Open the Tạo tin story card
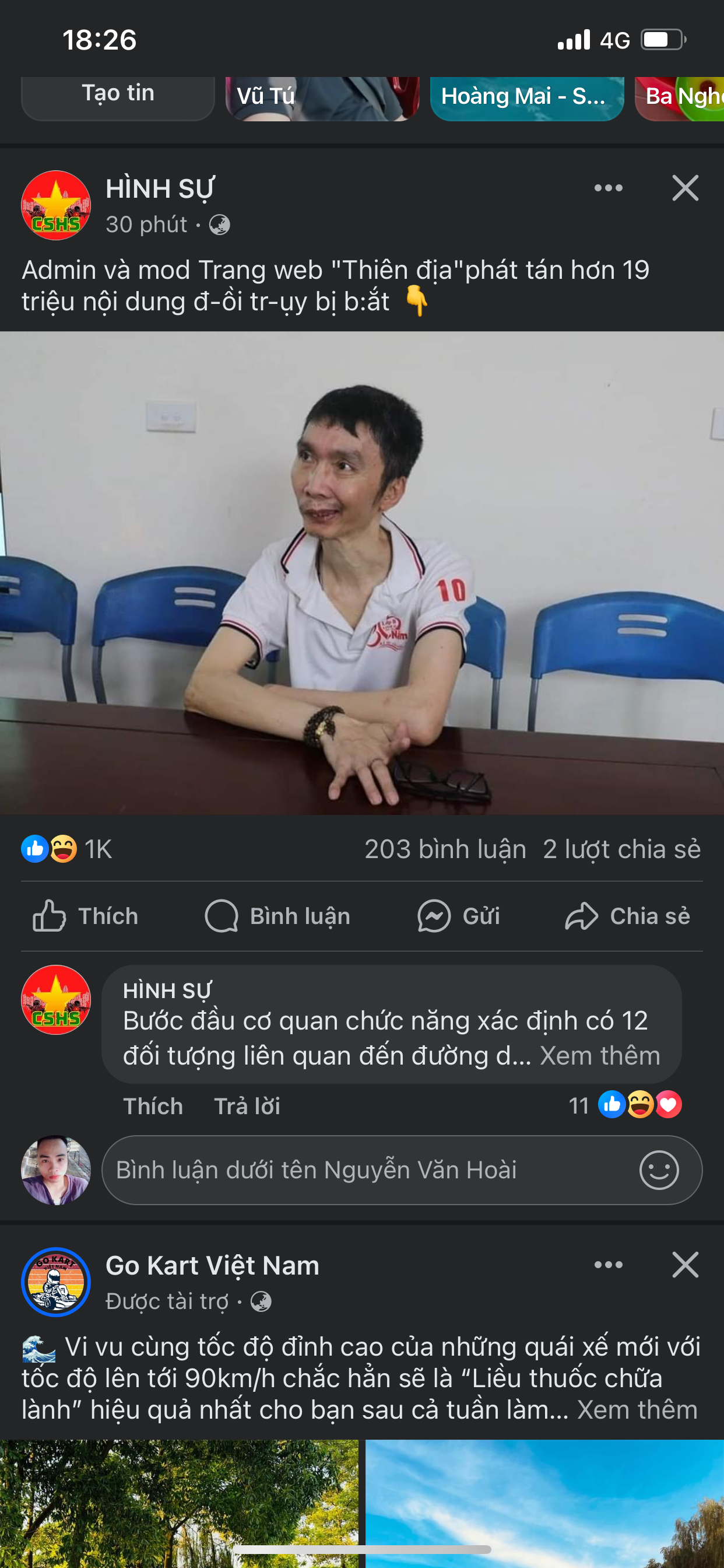 coord(117,97)
